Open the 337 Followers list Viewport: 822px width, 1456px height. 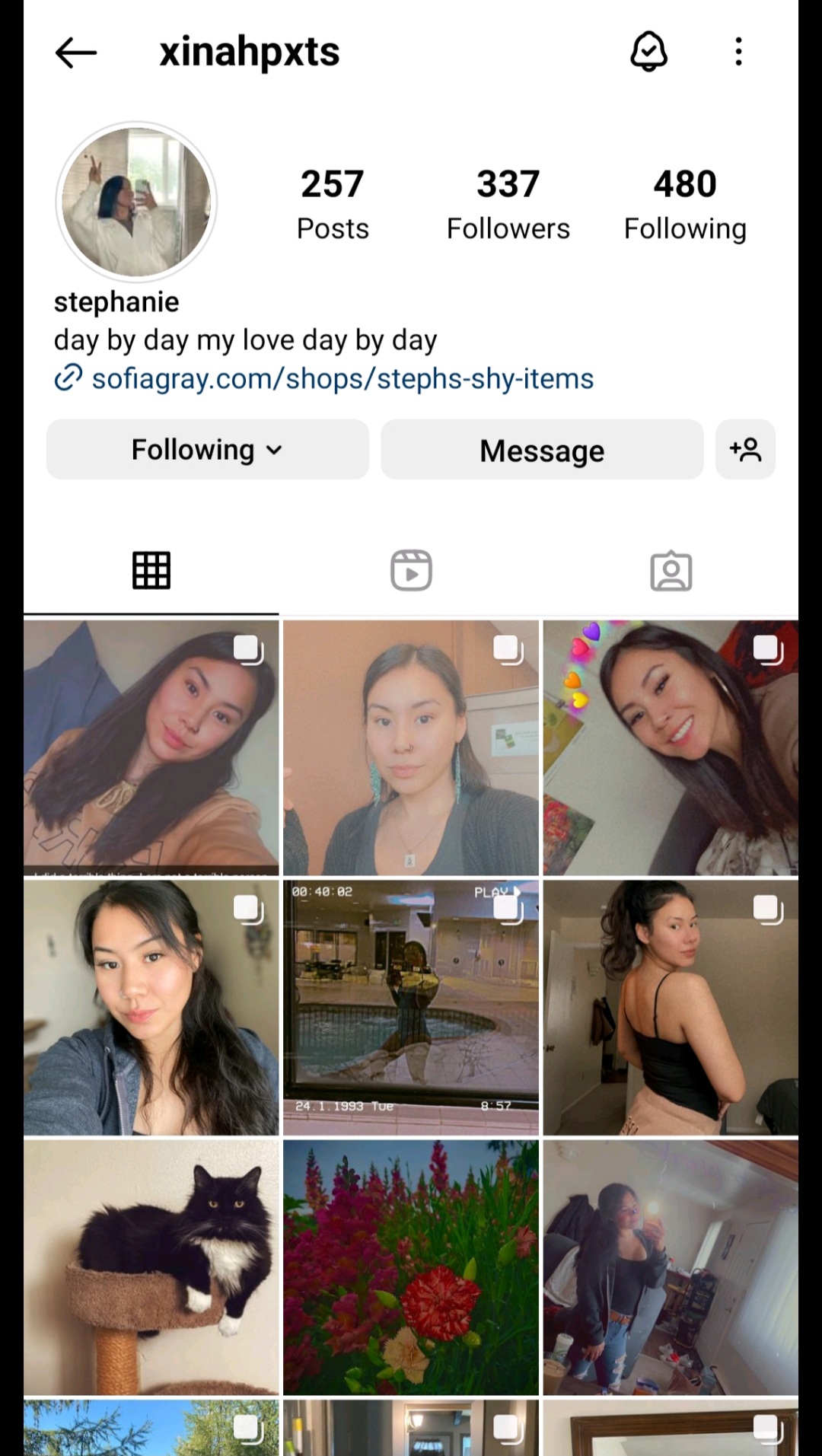508,204
